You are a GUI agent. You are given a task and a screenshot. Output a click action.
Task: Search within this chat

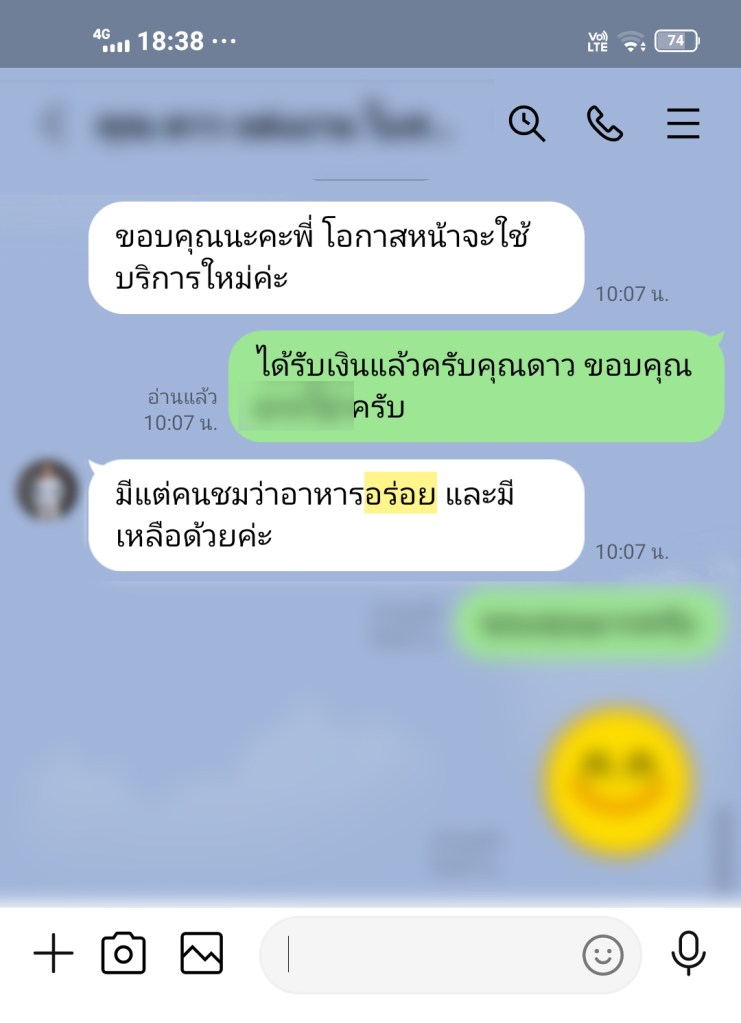pyautogui.click(x=526, y=123)
